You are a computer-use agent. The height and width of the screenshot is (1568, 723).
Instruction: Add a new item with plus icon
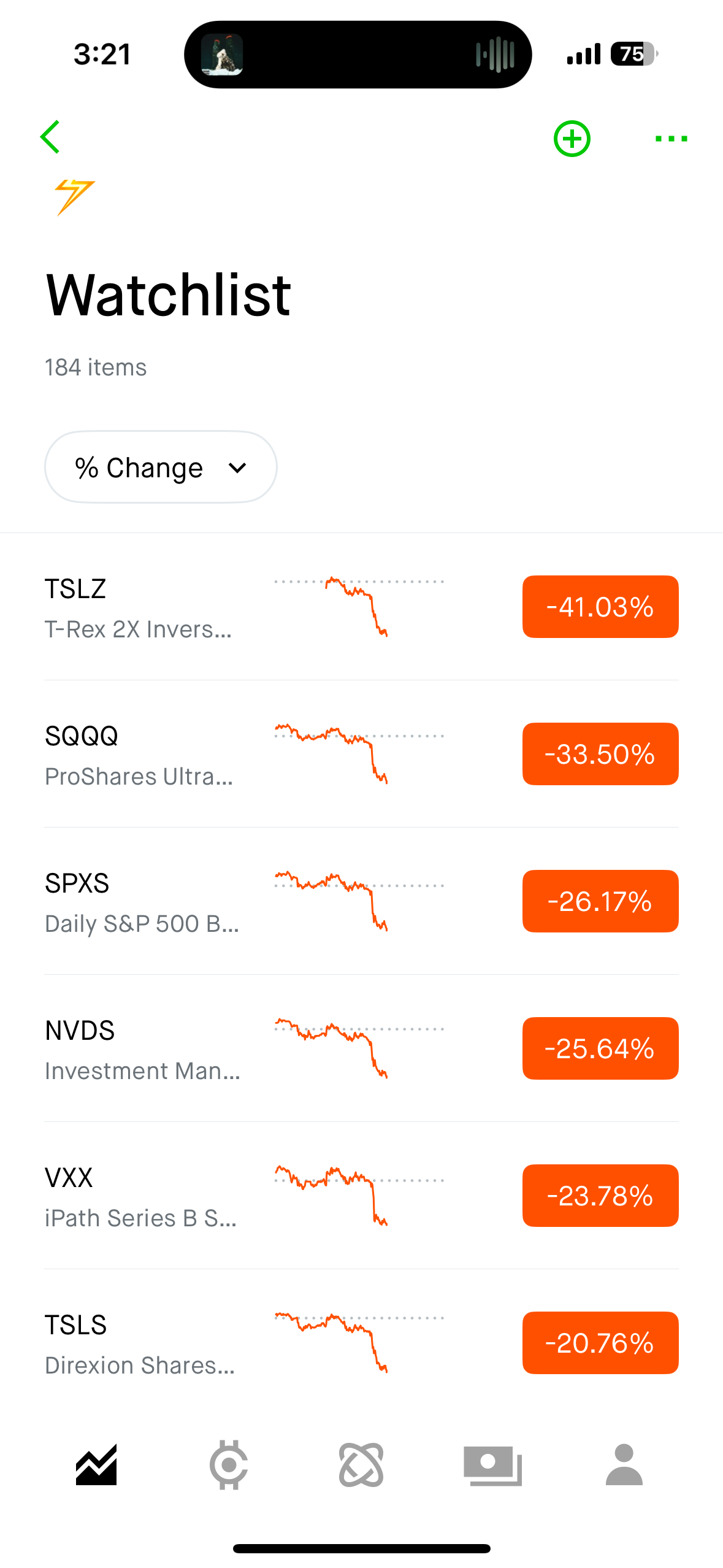(x=572, y=139)
